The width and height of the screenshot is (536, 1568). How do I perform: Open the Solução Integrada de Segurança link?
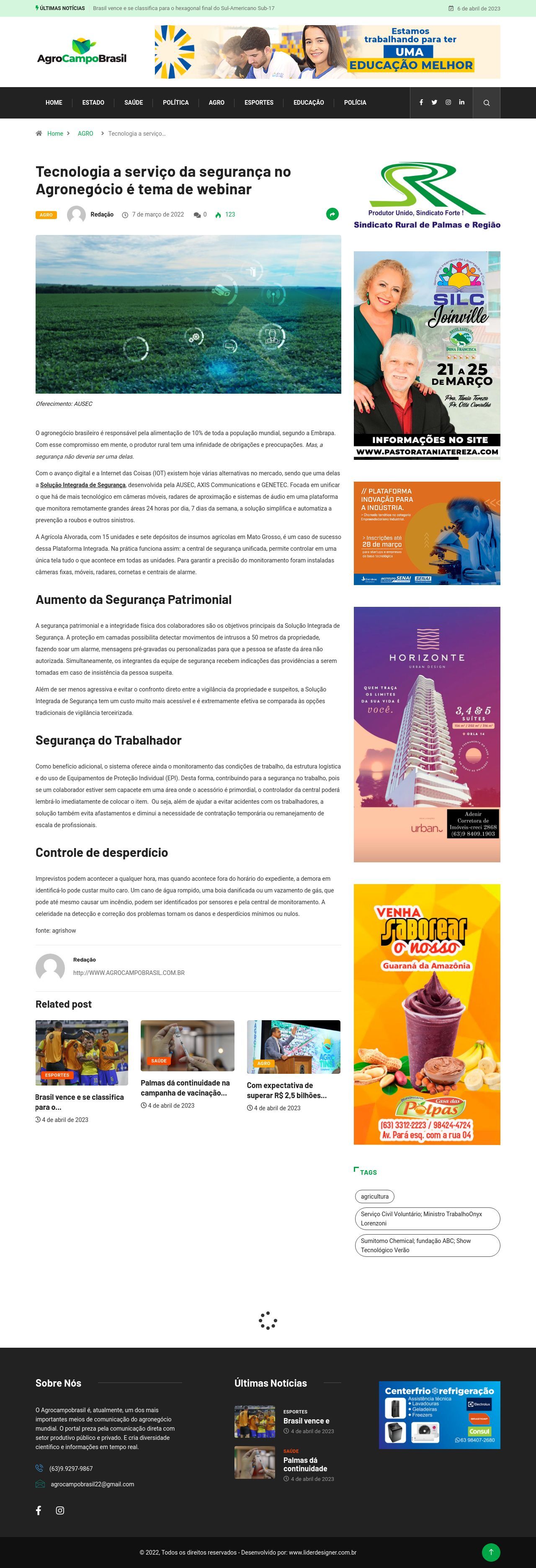[83, 485]
